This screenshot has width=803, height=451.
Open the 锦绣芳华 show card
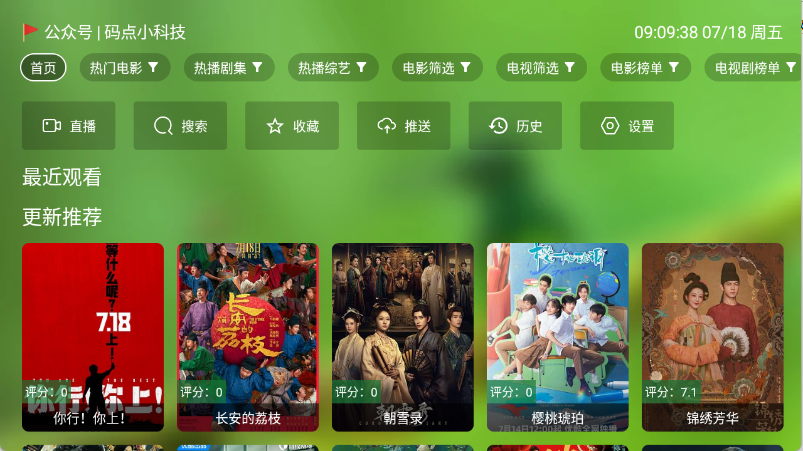click(713, 337)
